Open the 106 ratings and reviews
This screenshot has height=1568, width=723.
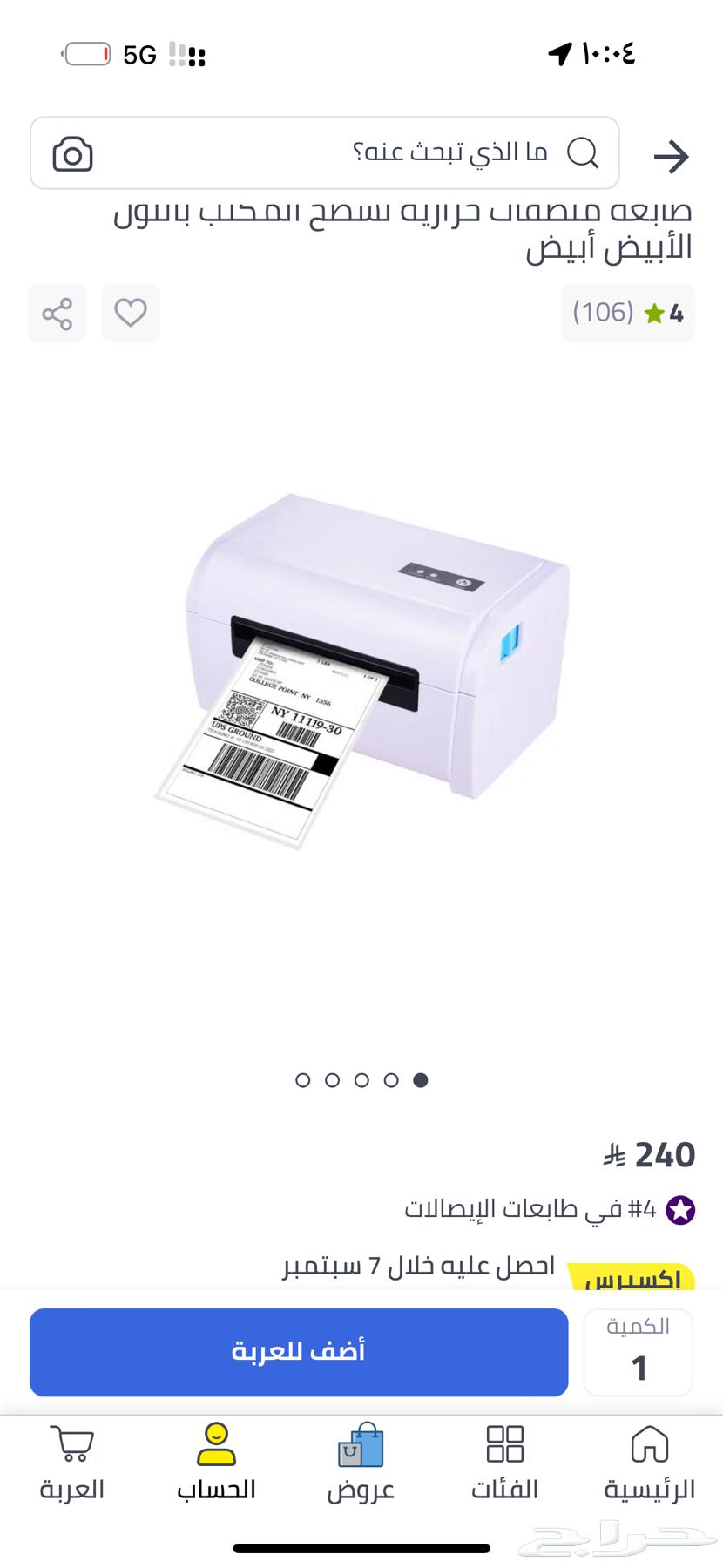[627, 313]
